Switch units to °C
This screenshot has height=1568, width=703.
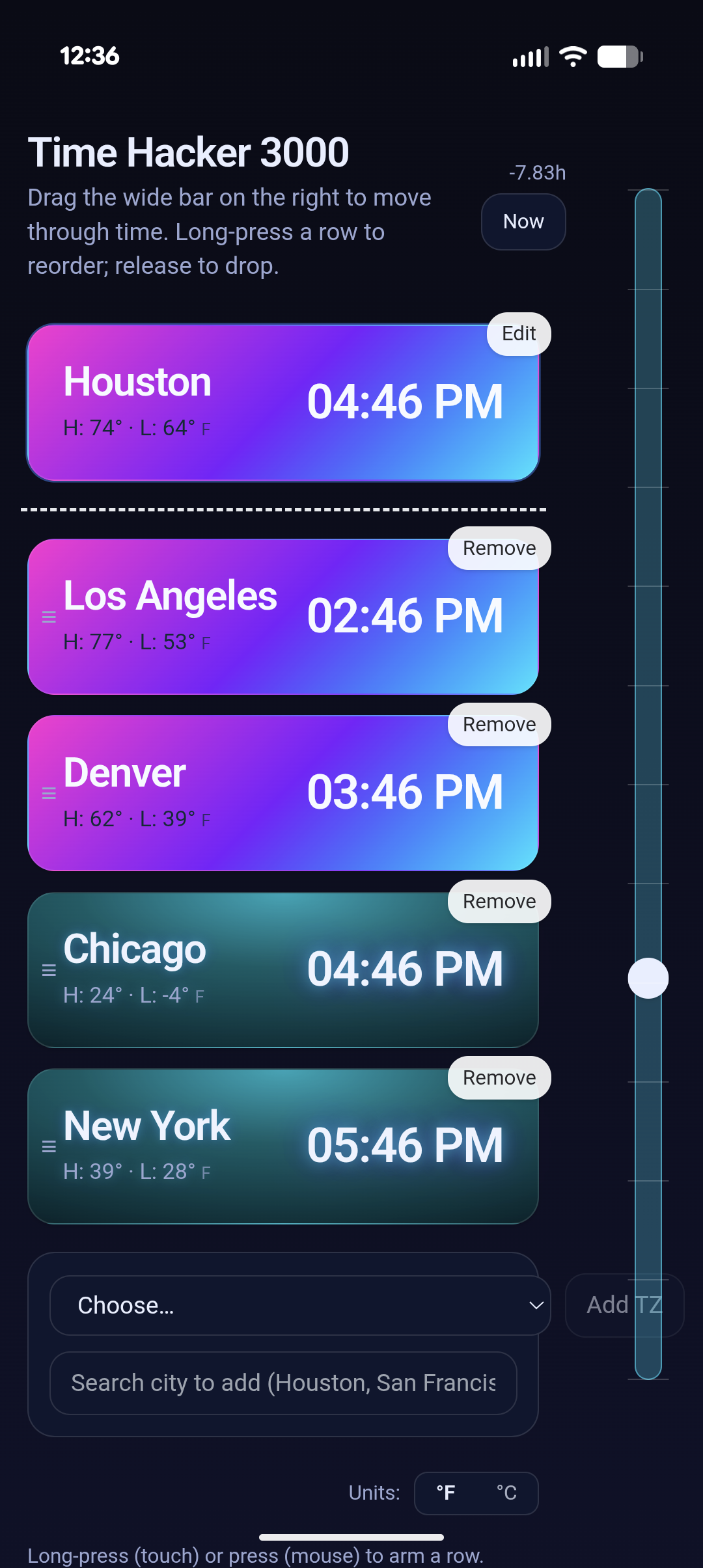505,1493
